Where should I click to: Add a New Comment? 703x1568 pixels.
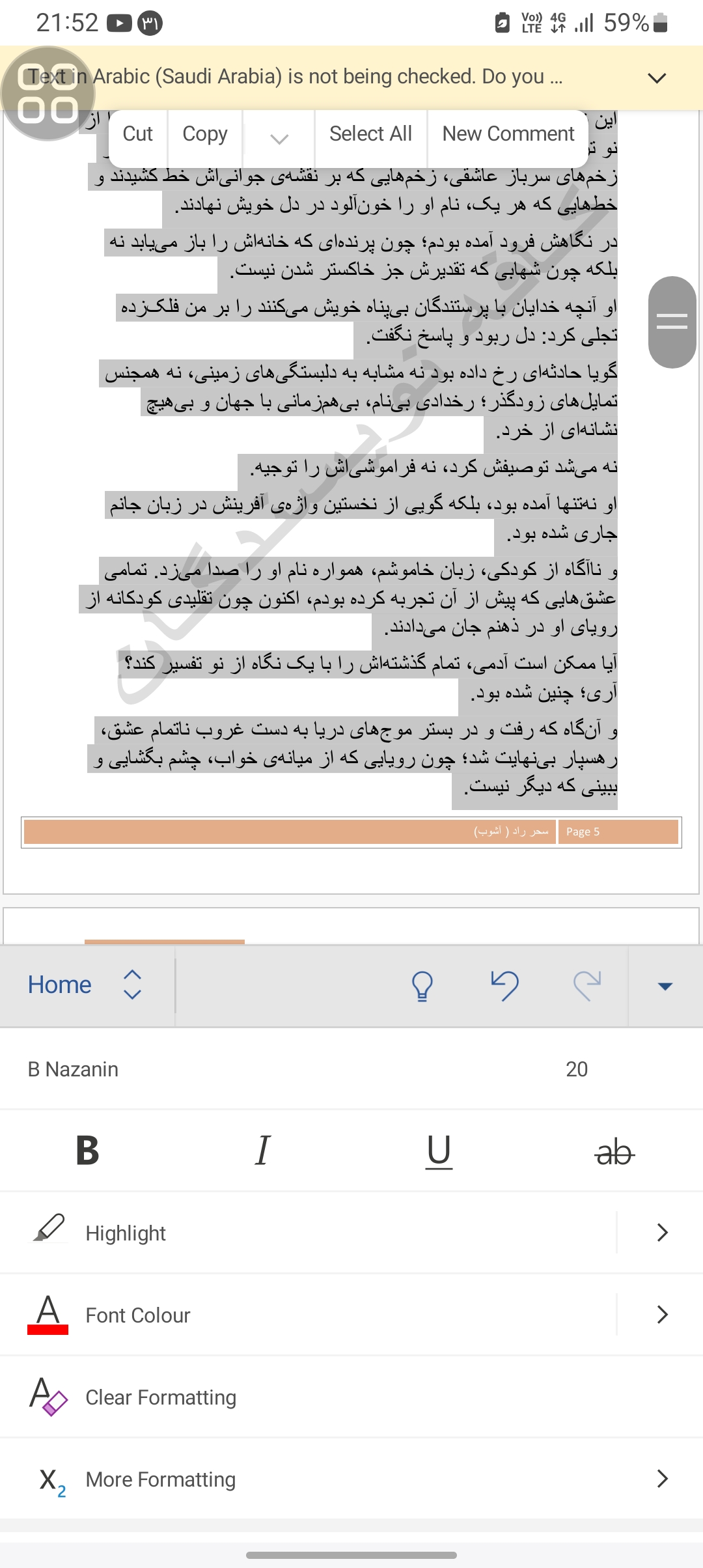pos(508,134)
